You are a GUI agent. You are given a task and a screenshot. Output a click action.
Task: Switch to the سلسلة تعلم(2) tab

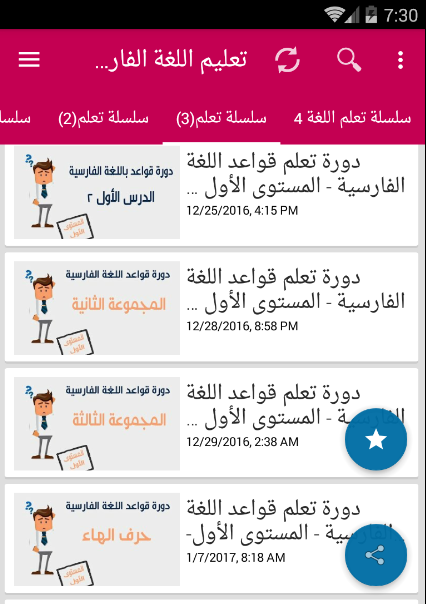pyautogui.click(x=104, y=118)
